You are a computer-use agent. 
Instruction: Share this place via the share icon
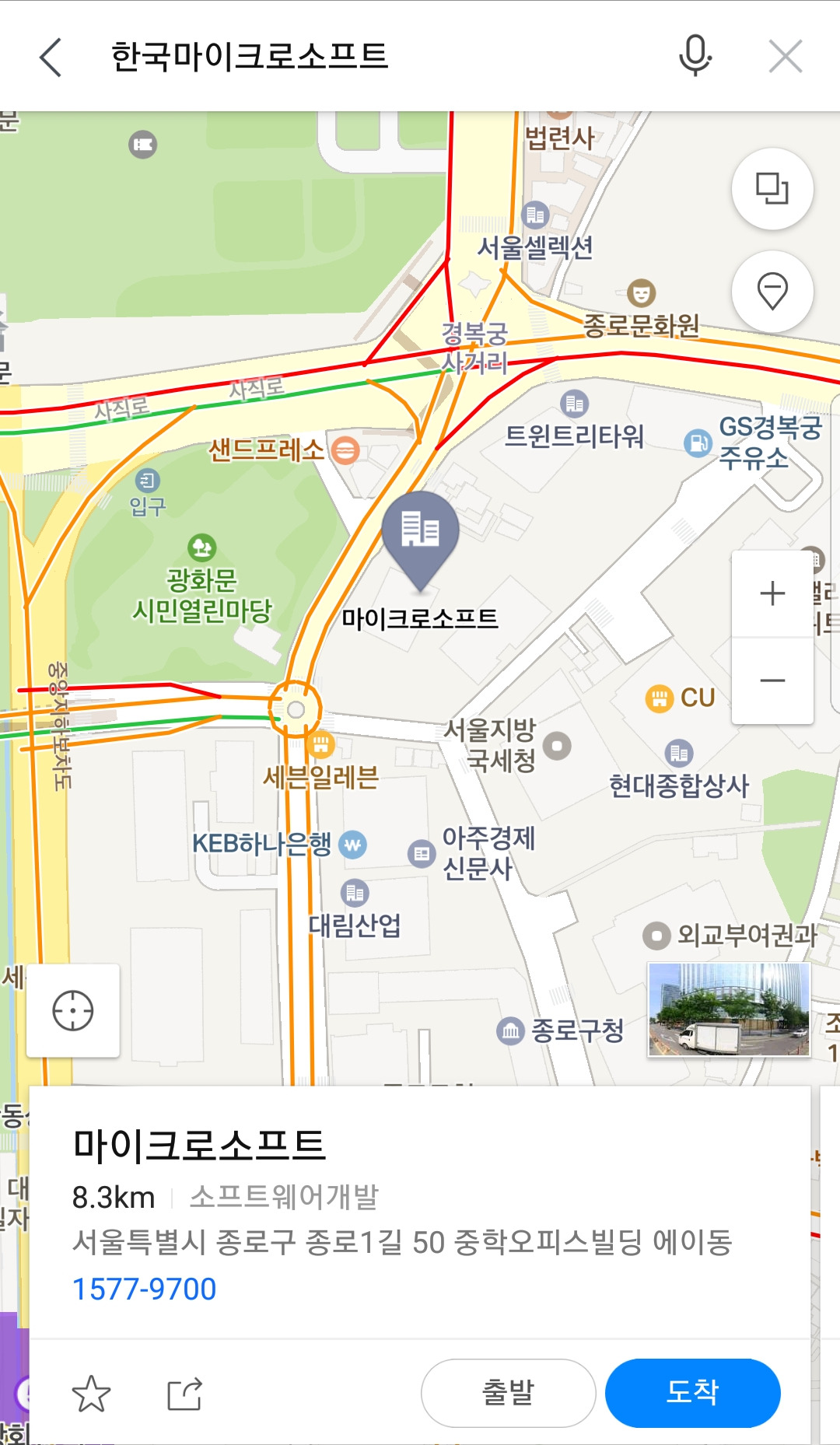(x=185, y=1393)
